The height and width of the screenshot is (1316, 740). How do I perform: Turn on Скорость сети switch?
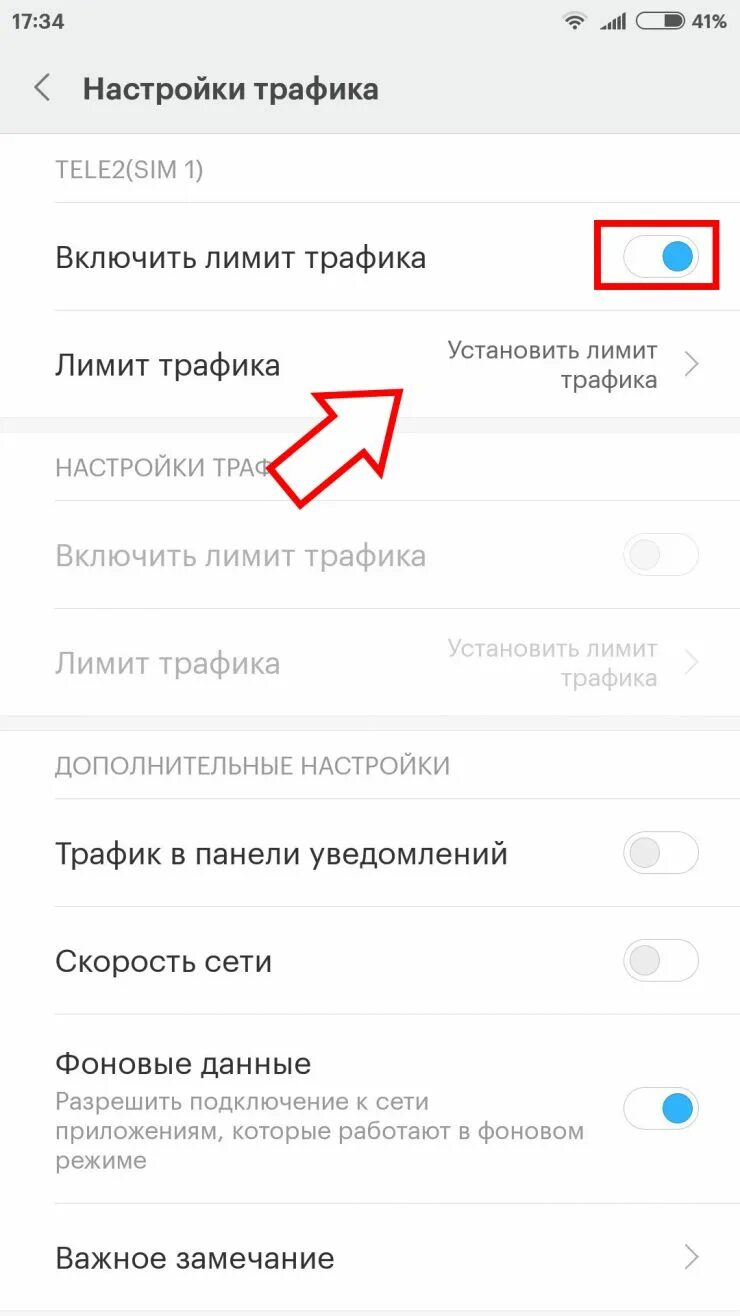click(660, 961)
